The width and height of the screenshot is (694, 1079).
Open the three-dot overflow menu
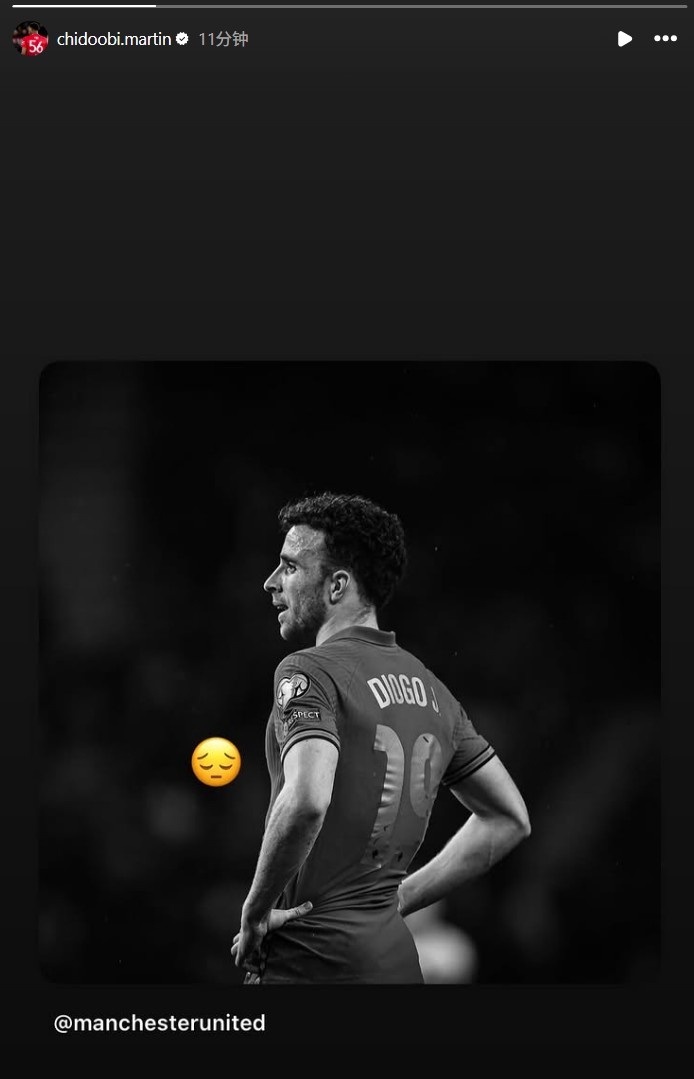[x=665, y=39]
